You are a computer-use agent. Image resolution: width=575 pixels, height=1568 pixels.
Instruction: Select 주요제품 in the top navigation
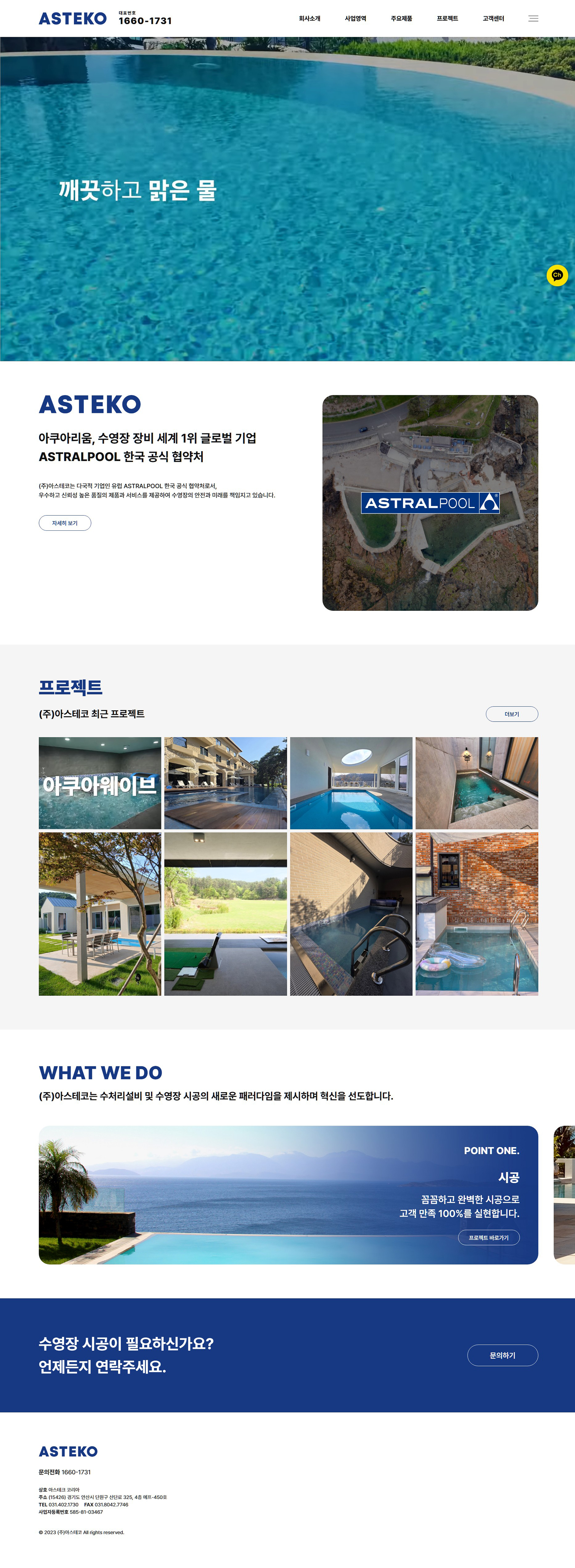(402, 19)
